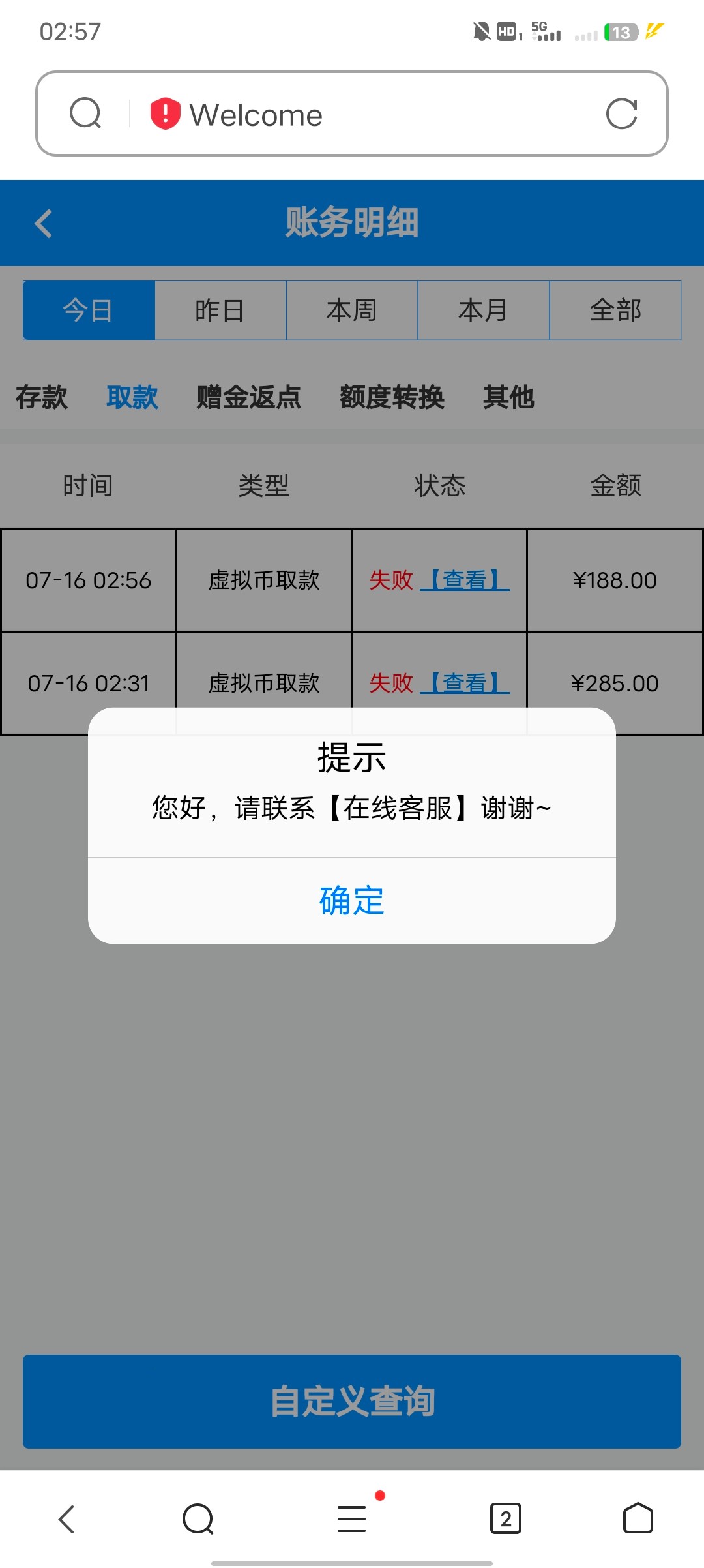View all records via the 全部 tab
The image size is (704, 1568).
615,310
